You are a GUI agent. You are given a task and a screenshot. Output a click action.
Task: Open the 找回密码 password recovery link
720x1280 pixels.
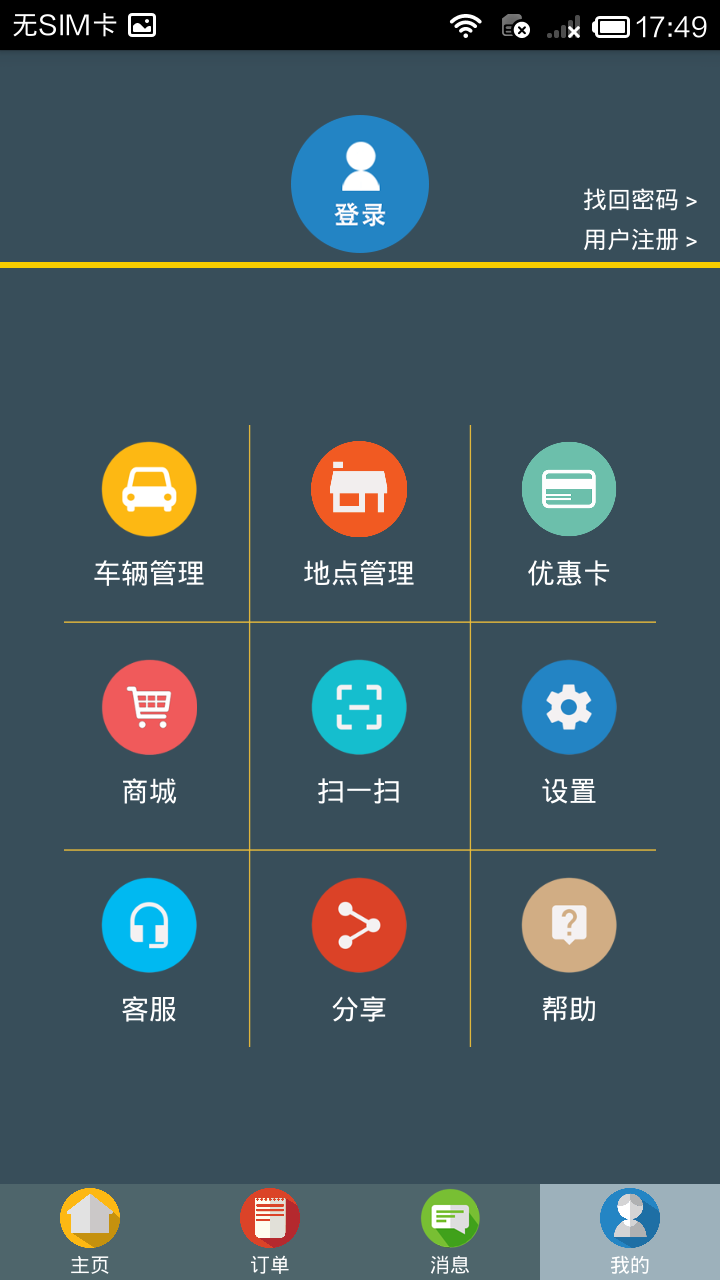tap(639, 200)
